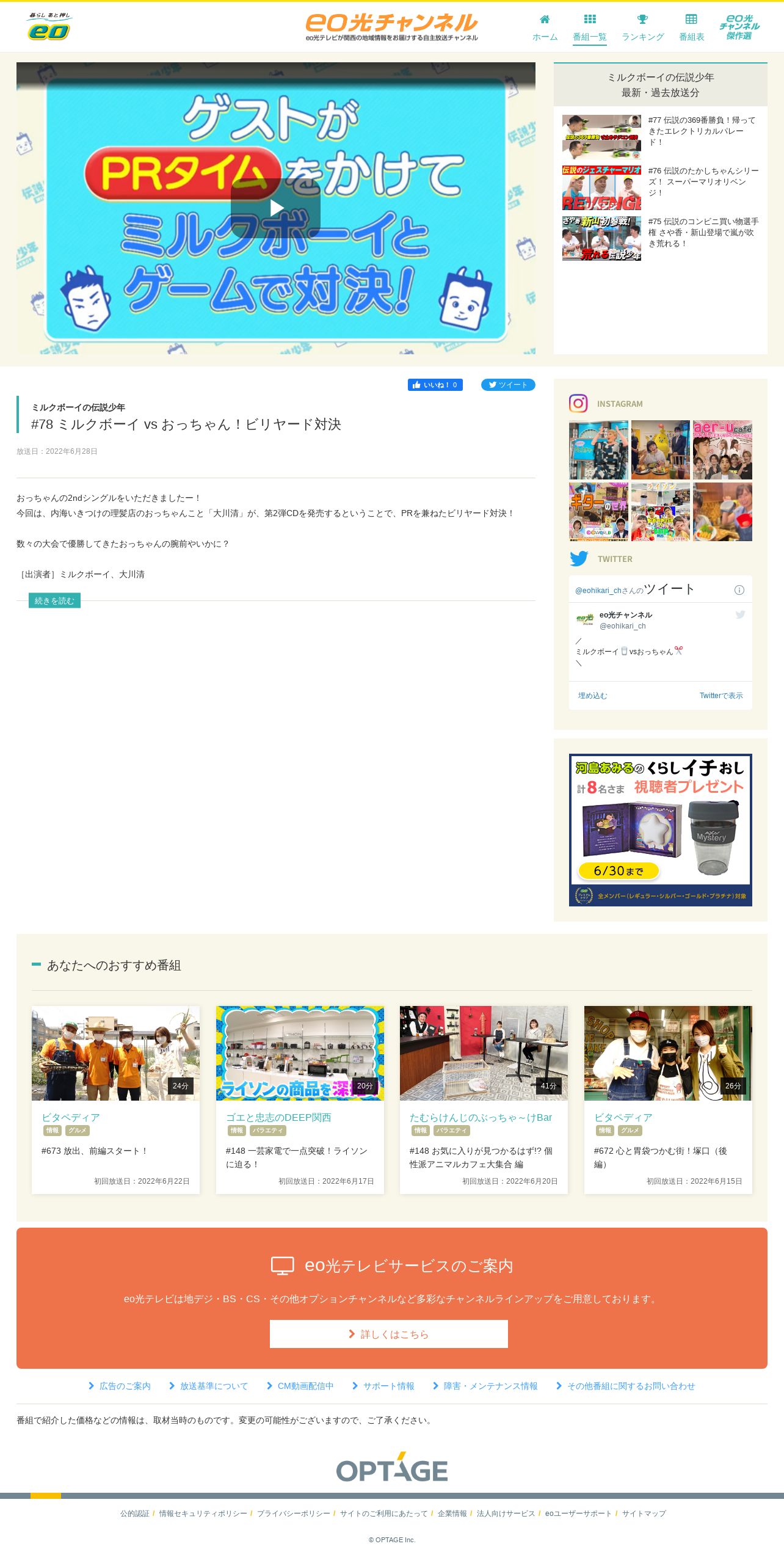Share via the ツイート button

(508, 385)
